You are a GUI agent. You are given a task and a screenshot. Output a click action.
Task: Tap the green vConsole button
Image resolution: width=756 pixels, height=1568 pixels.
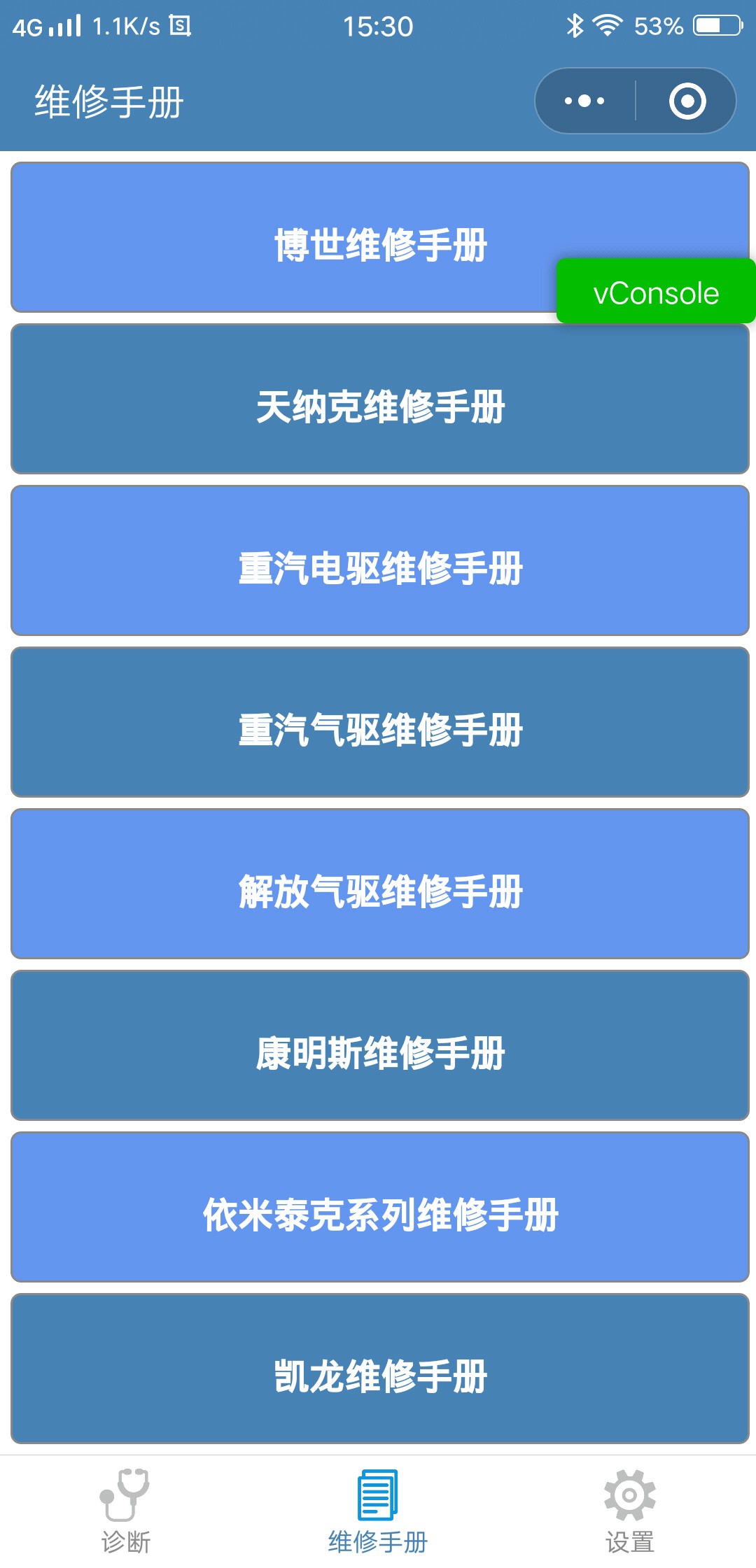(656, 291)
